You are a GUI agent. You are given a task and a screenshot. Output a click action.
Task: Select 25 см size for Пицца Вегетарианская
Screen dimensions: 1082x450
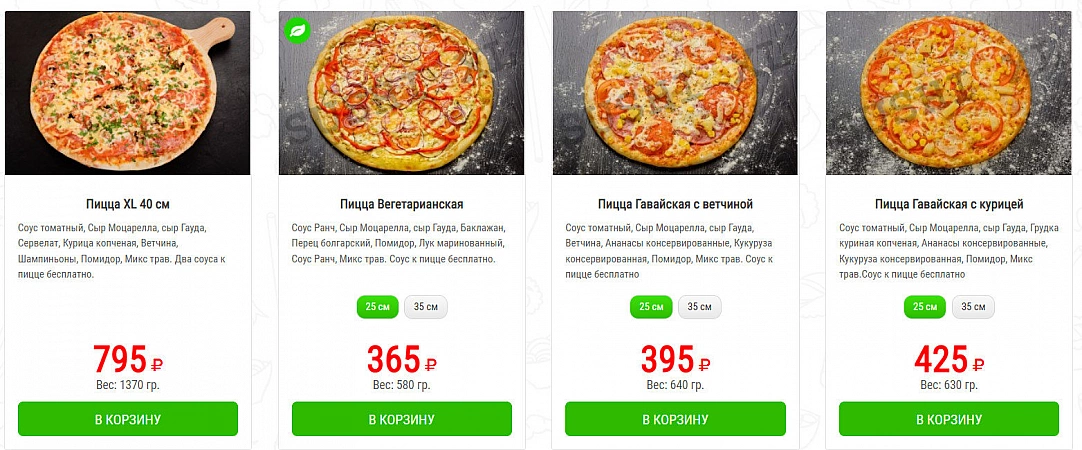pos(378,307)
